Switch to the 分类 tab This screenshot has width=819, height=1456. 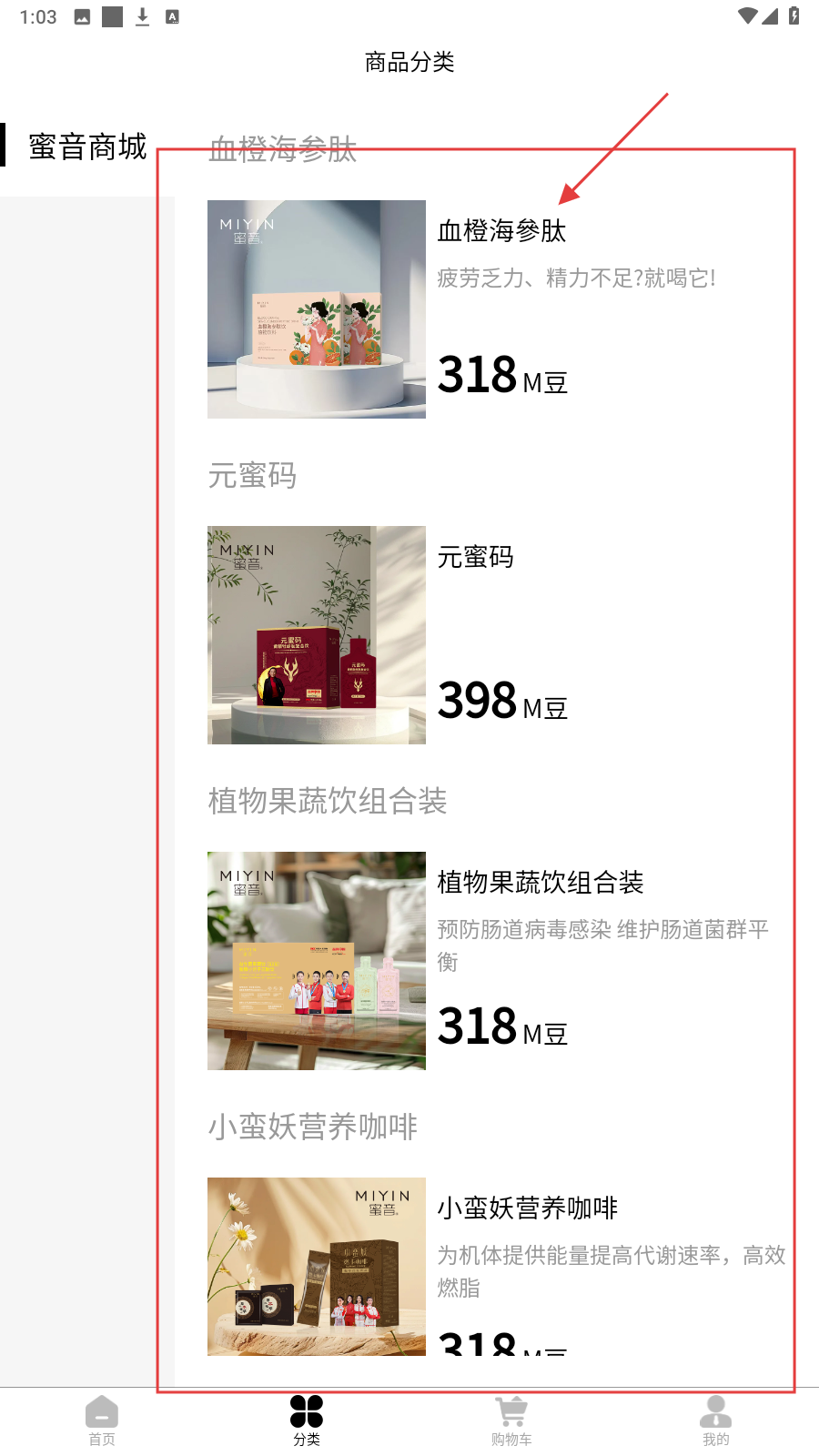pos(307,1420)
